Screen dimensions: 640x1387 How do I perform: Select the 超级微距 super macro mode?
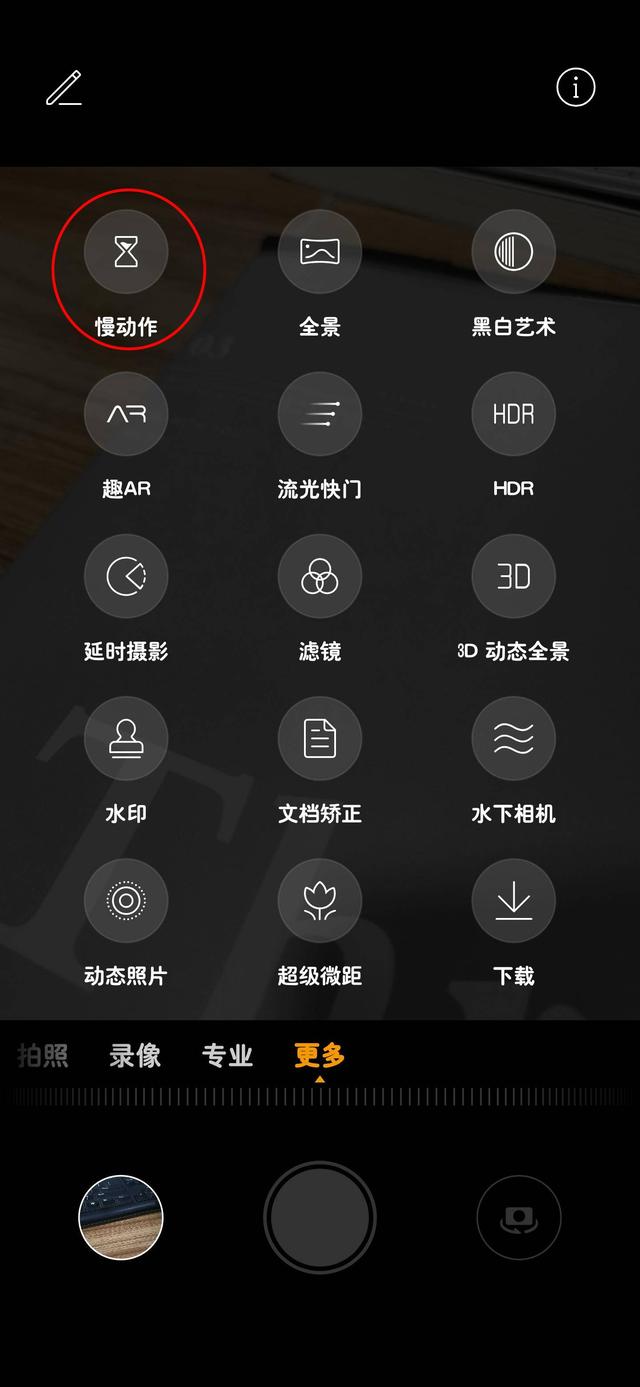[x=320, y=900]
